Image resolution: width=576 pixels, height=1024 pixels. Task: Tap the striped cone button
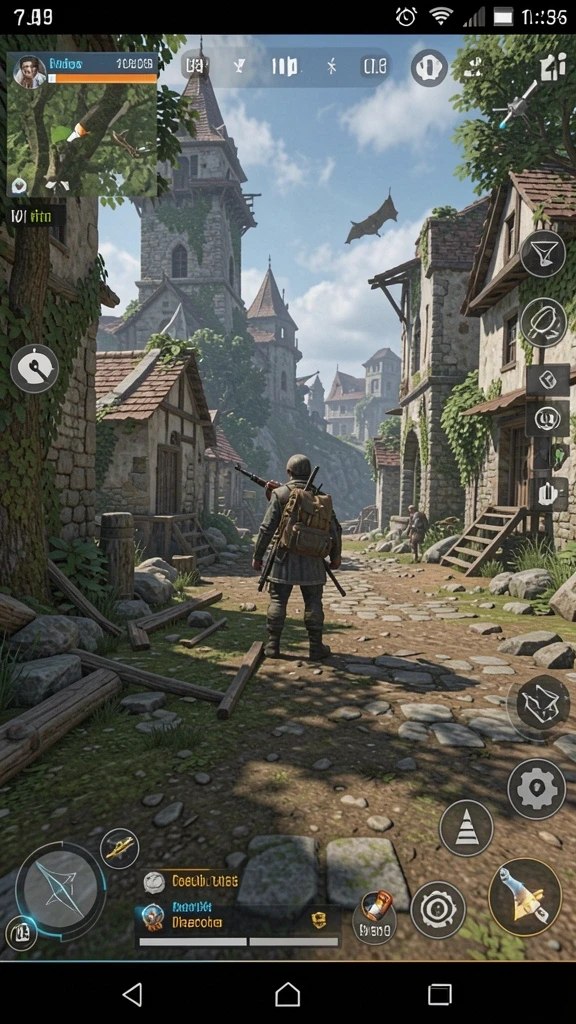click(x=466, y=828)
